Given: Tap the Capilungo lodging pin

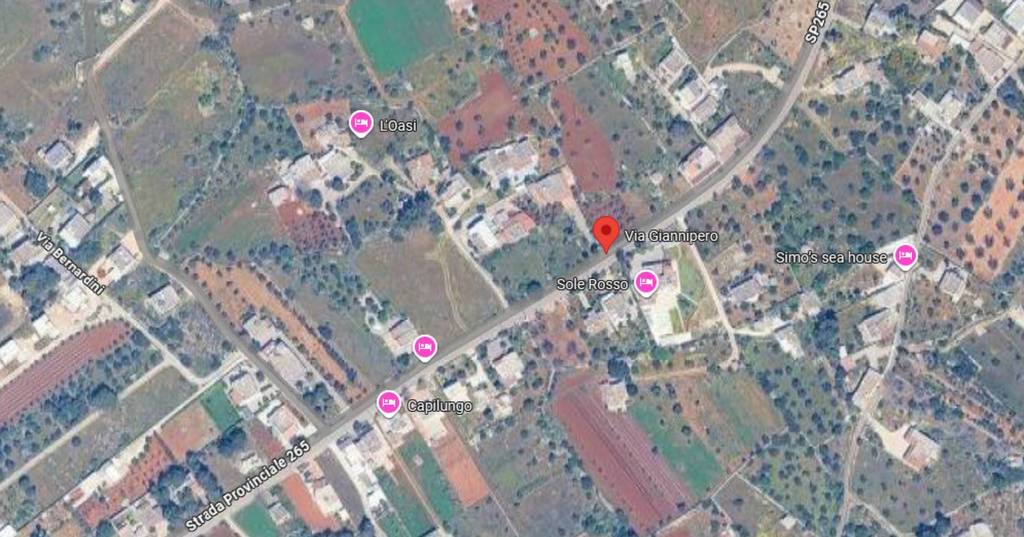Looking at the screenshot, I should coord(389,404).
